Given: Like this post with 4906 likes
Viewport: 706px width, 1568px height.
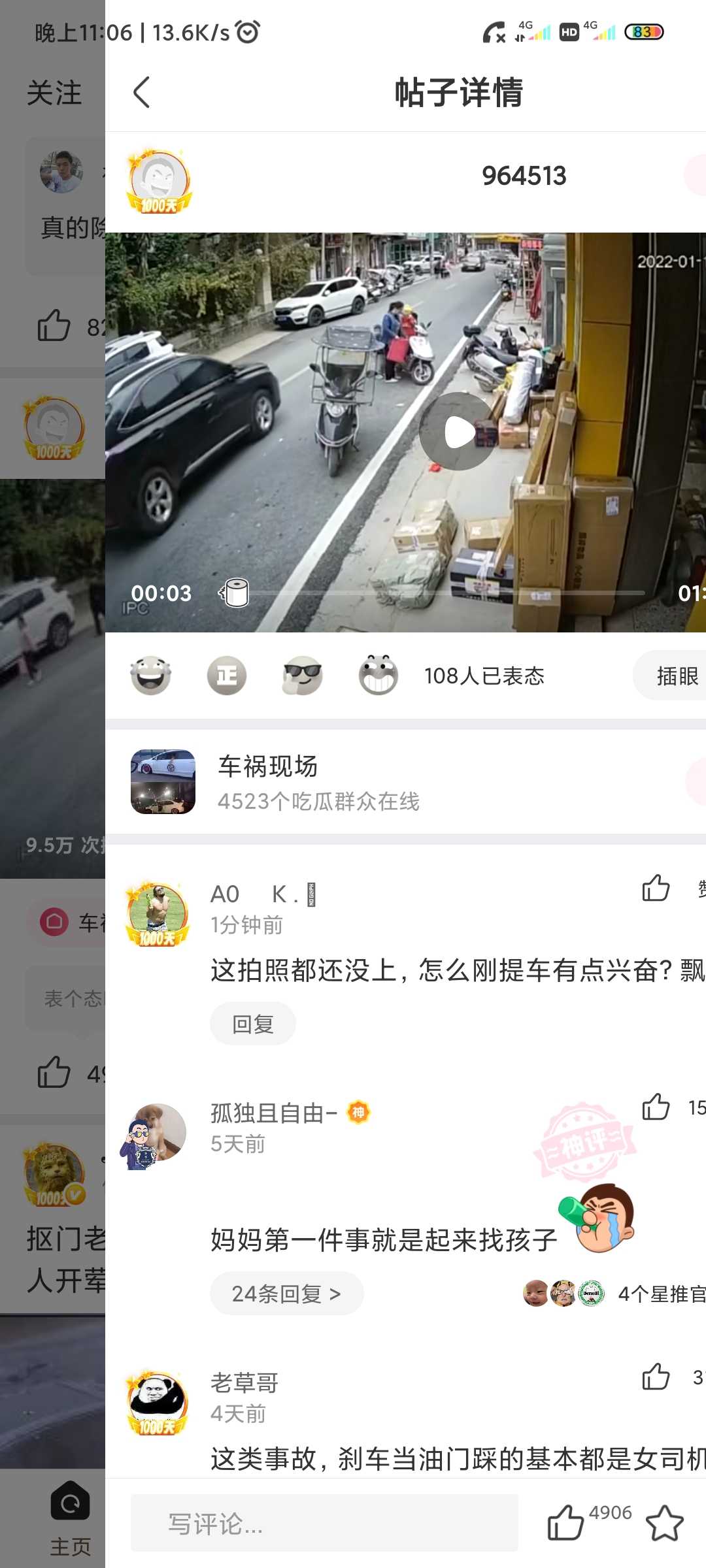Looking at the screenshot, I should point(566,1523).
